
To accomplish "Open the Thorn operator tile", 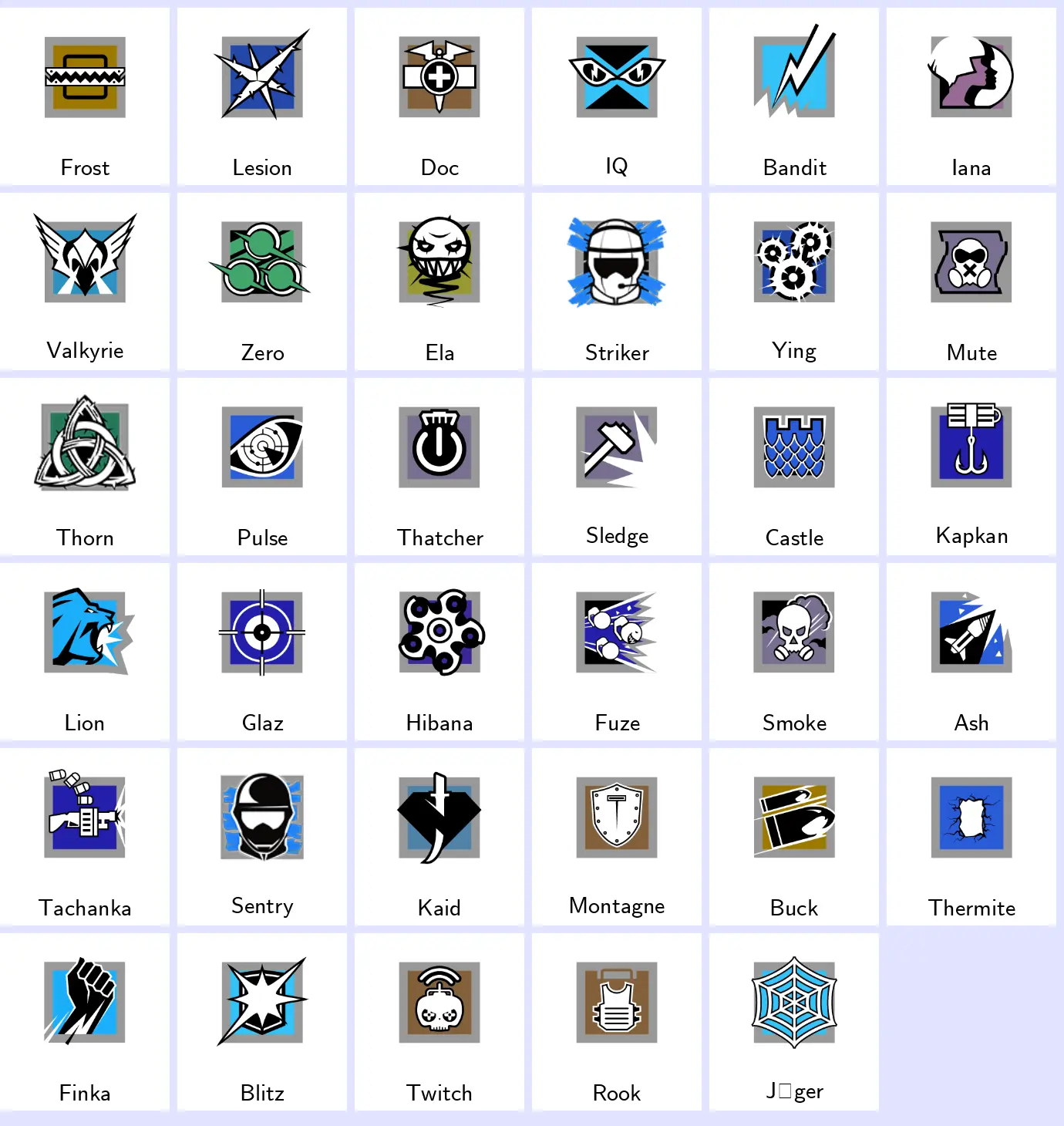I will point(85,467).
